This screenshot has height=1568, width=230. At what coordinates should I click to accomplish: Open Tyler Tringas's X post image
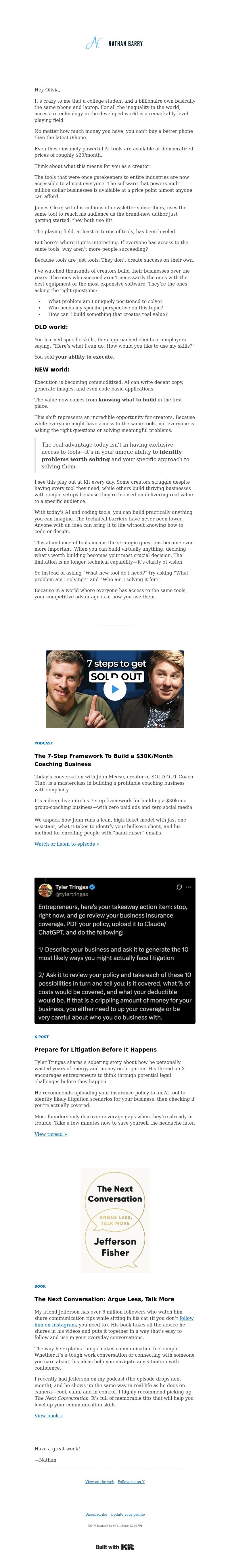click(x=114, y=951)
